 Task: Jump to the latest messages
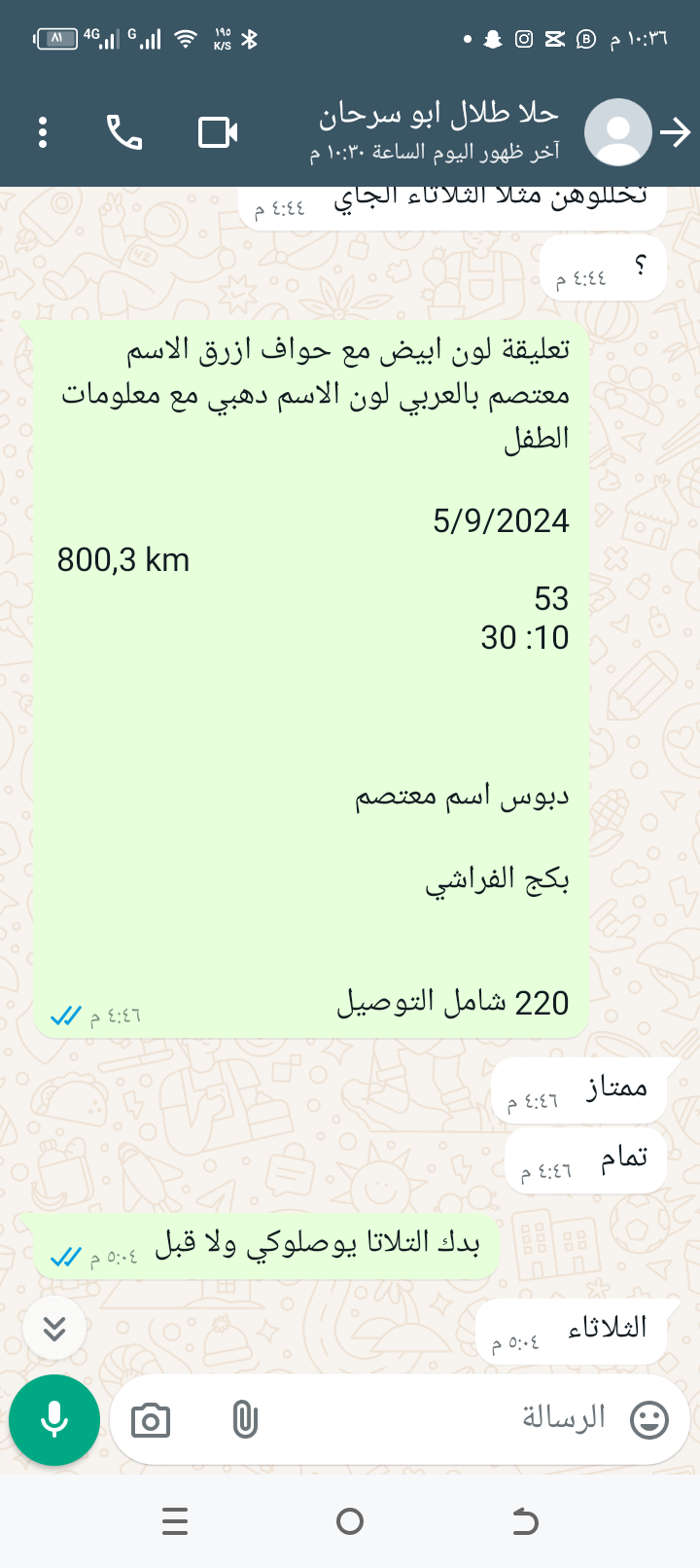54,1328
